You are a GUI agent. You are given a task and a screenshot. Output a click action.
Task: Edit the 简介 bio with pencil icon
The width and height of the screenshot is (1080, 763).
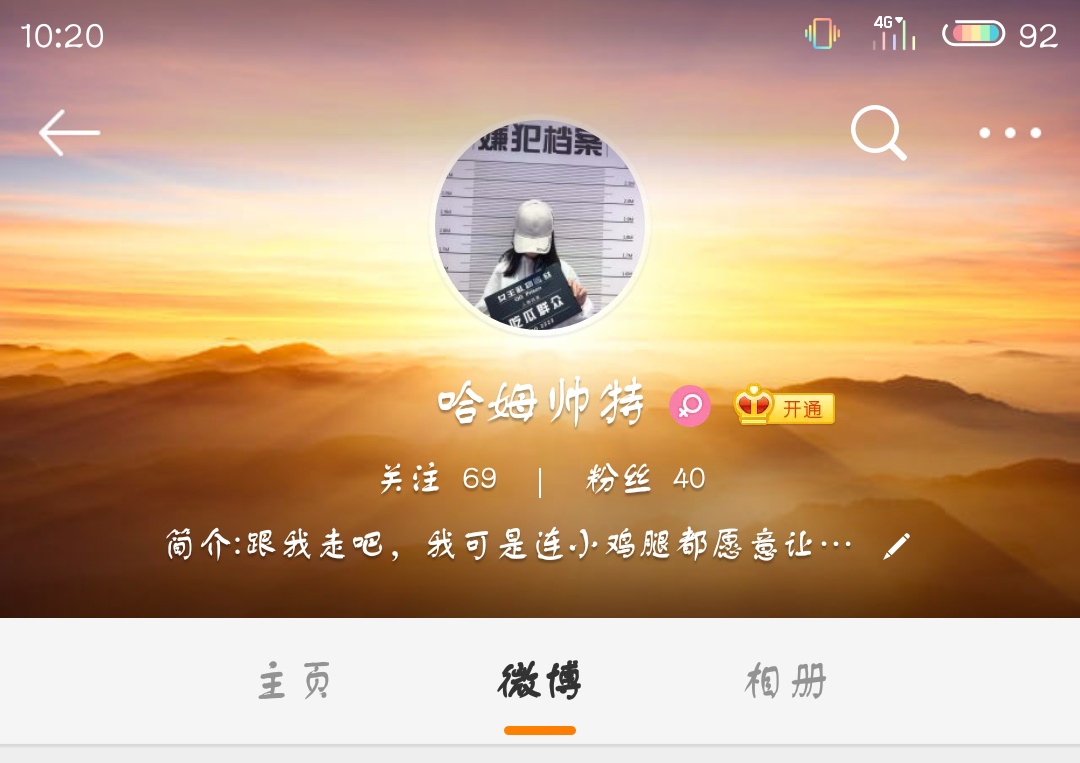[x=896, y=546]
